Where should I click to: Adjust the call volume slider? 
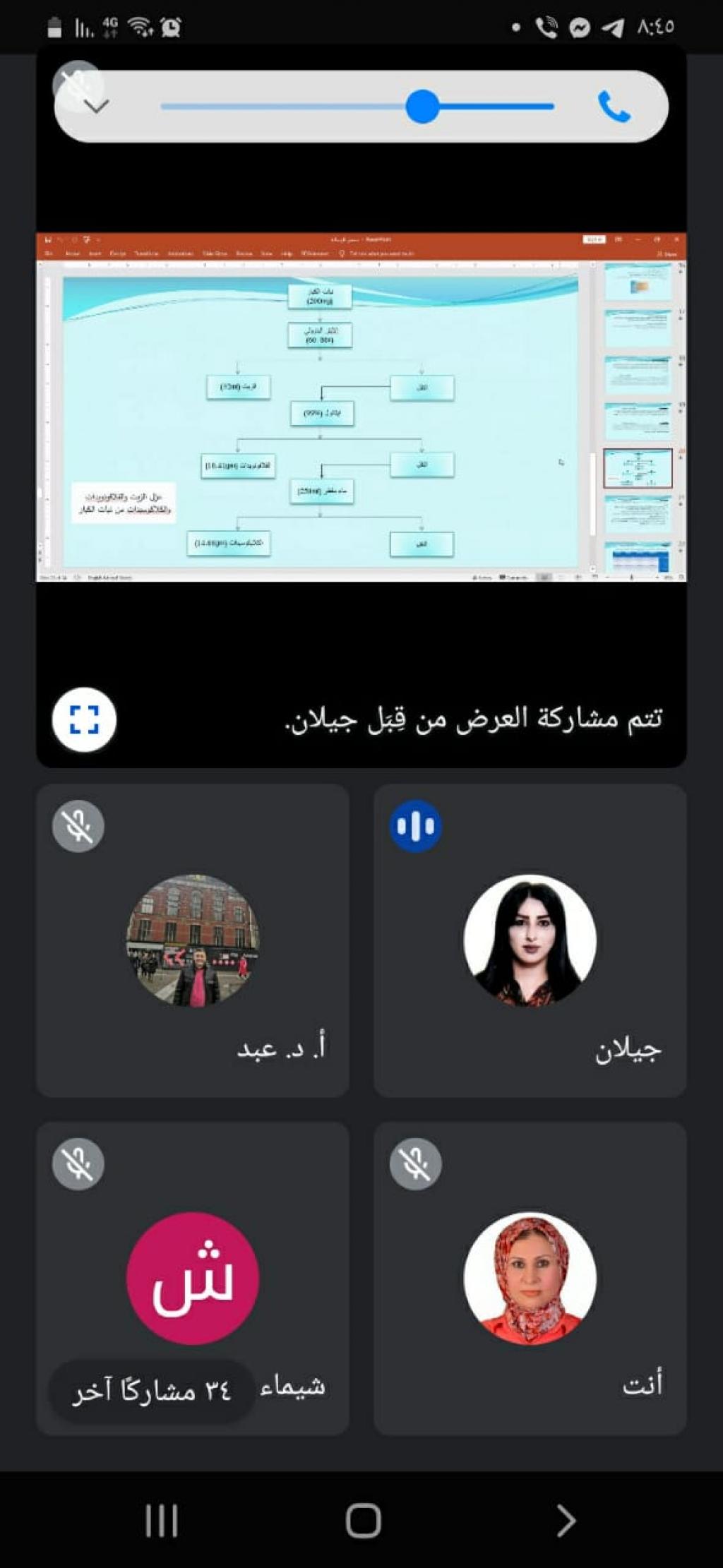pos(422,107)
